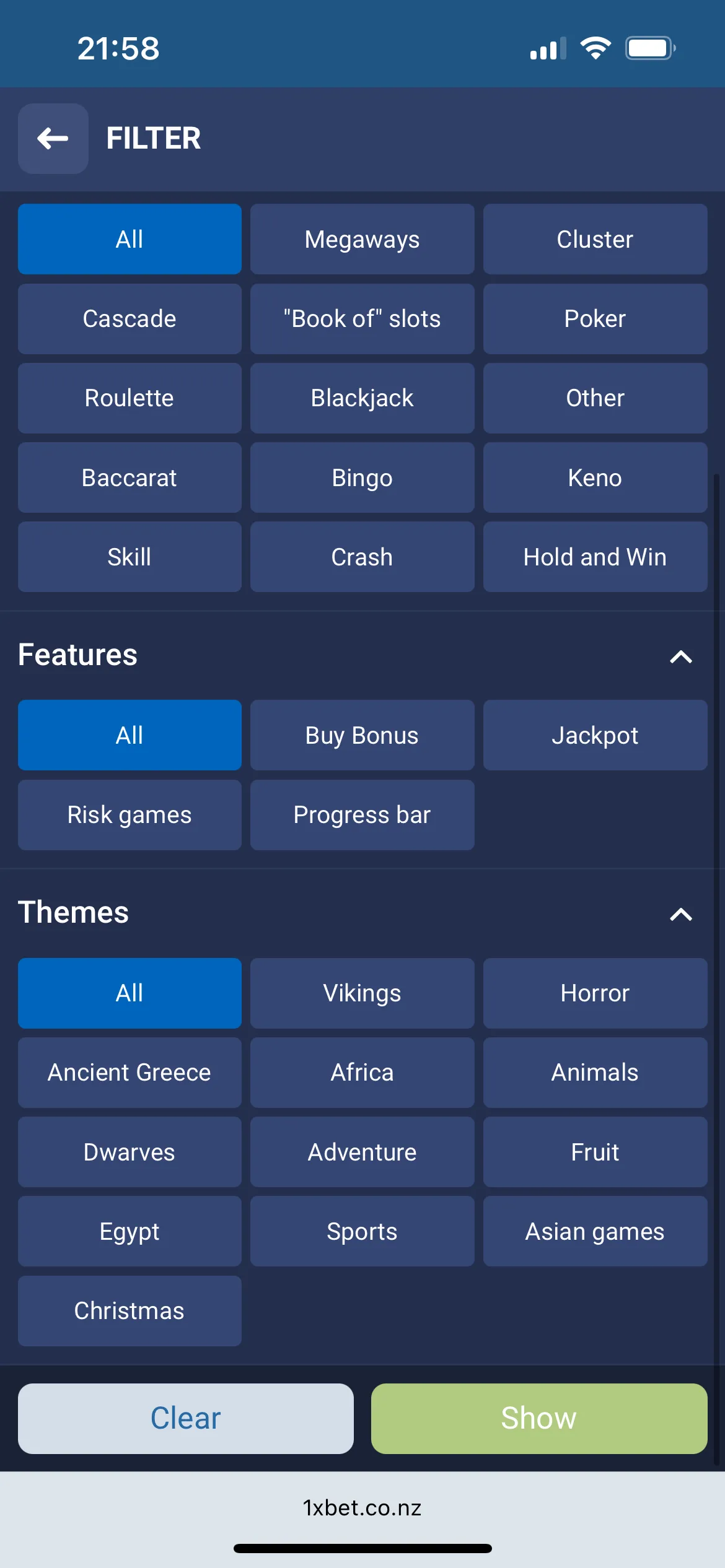Filter by Jackpot feature

click(594, 736)
